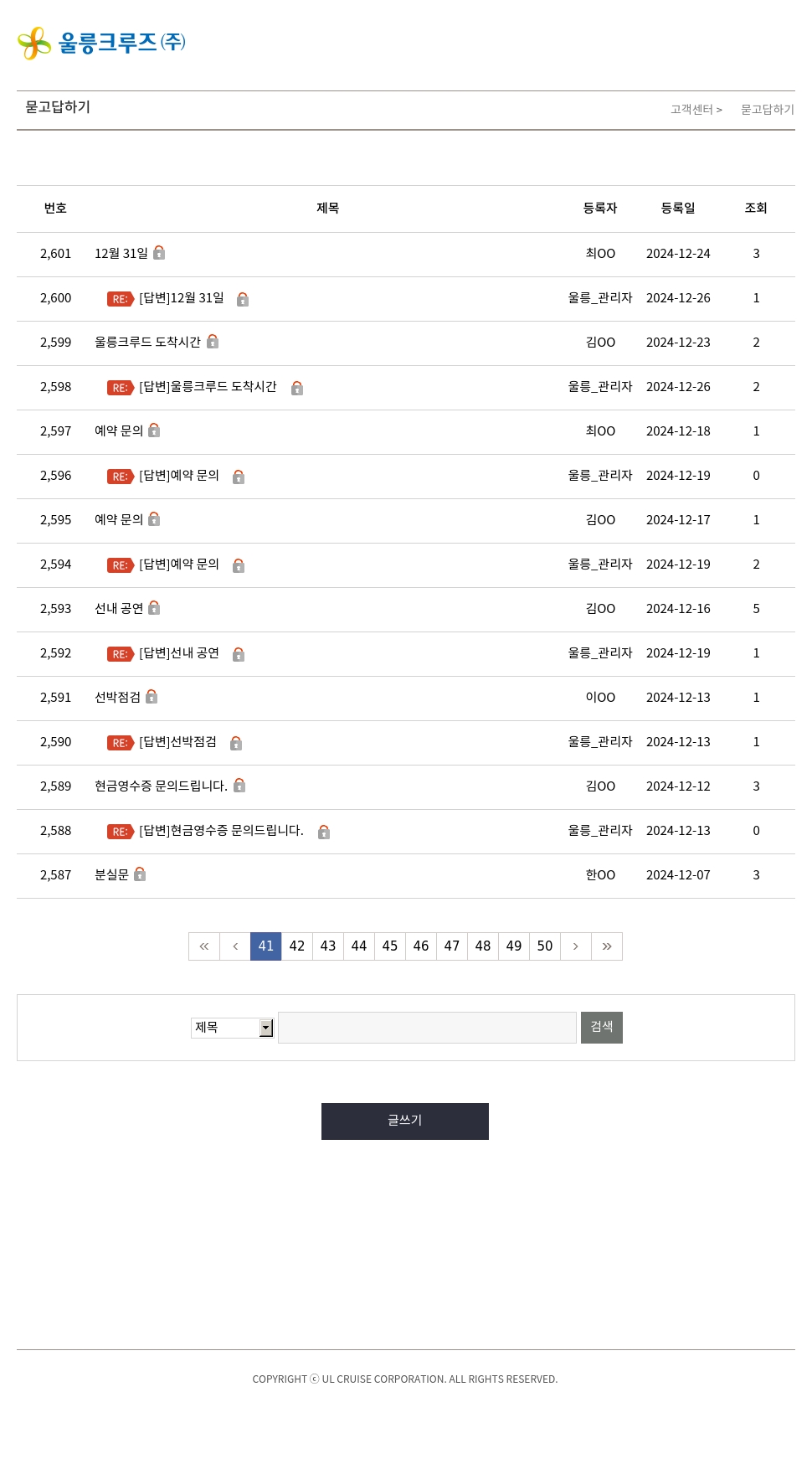Jump to the first page double arrow
Screen dimensions: 812x1459
[204, 946]
